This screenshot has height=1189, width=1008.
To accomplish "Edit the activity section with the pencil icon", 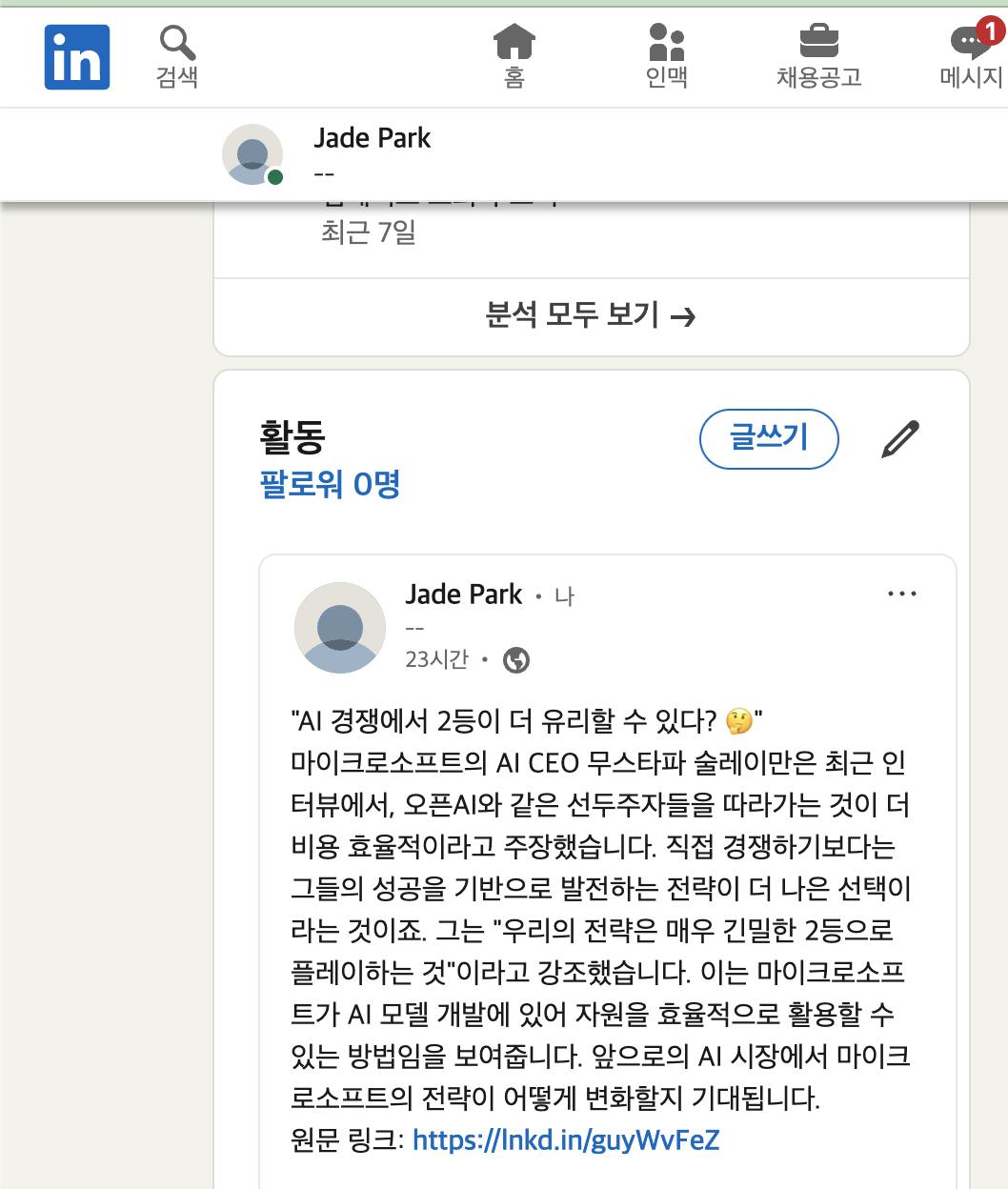I will [900, 439].
